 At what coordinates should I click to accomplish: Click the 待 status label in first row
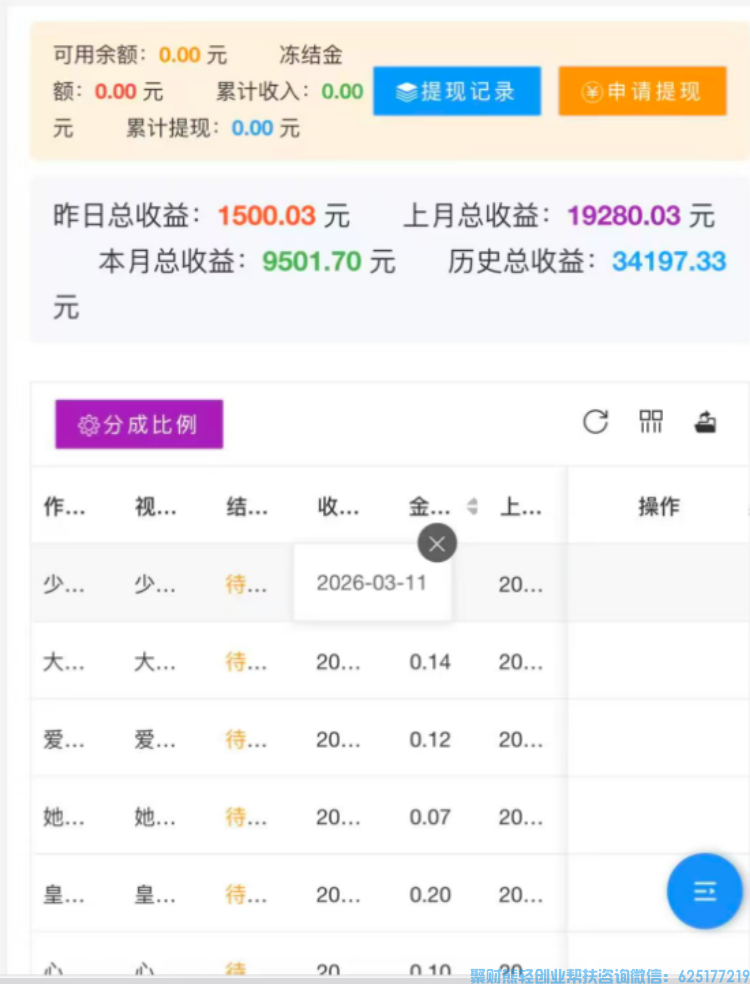click(245, 584)
